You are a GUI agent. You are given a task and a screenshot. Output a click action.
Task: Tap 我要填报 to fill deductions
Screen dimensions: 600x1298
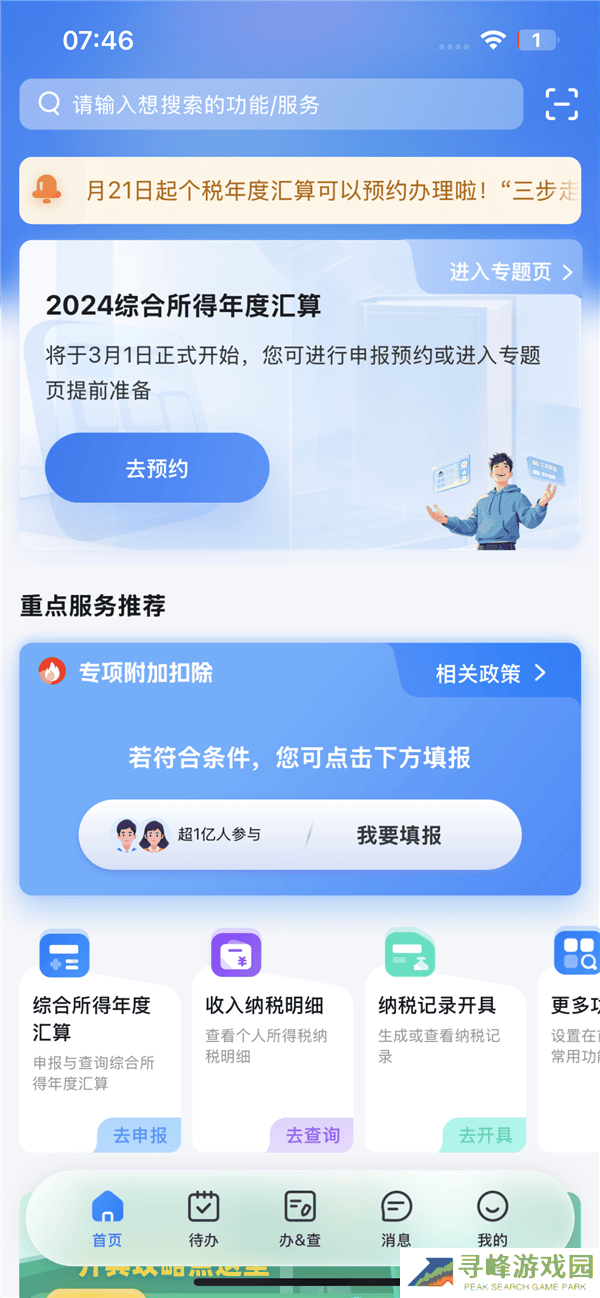pos(399,835)
